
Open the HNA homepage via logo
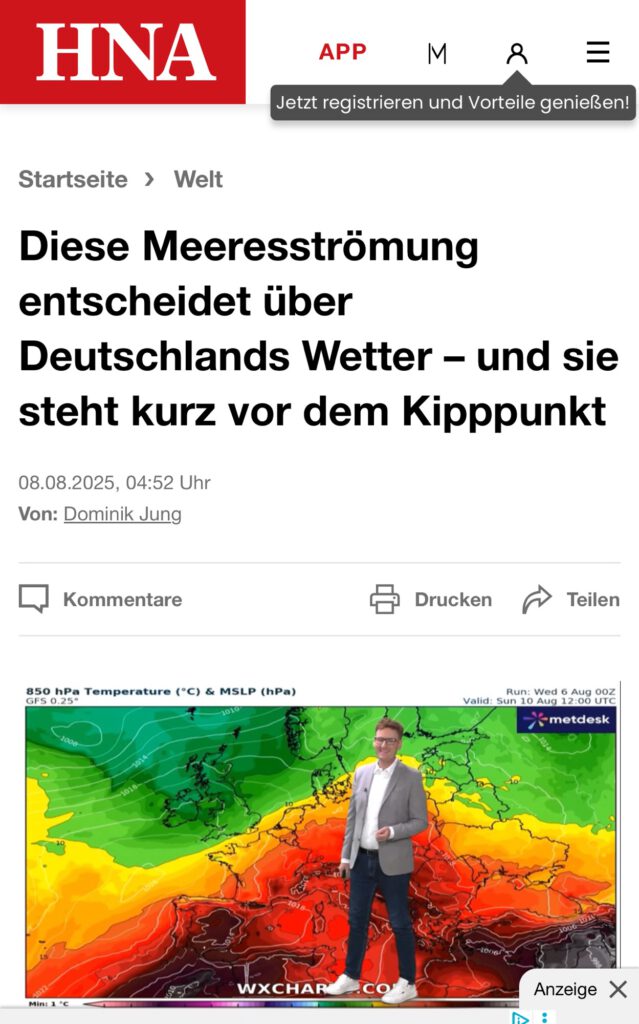pyautogui.click(x=124, y=52)
